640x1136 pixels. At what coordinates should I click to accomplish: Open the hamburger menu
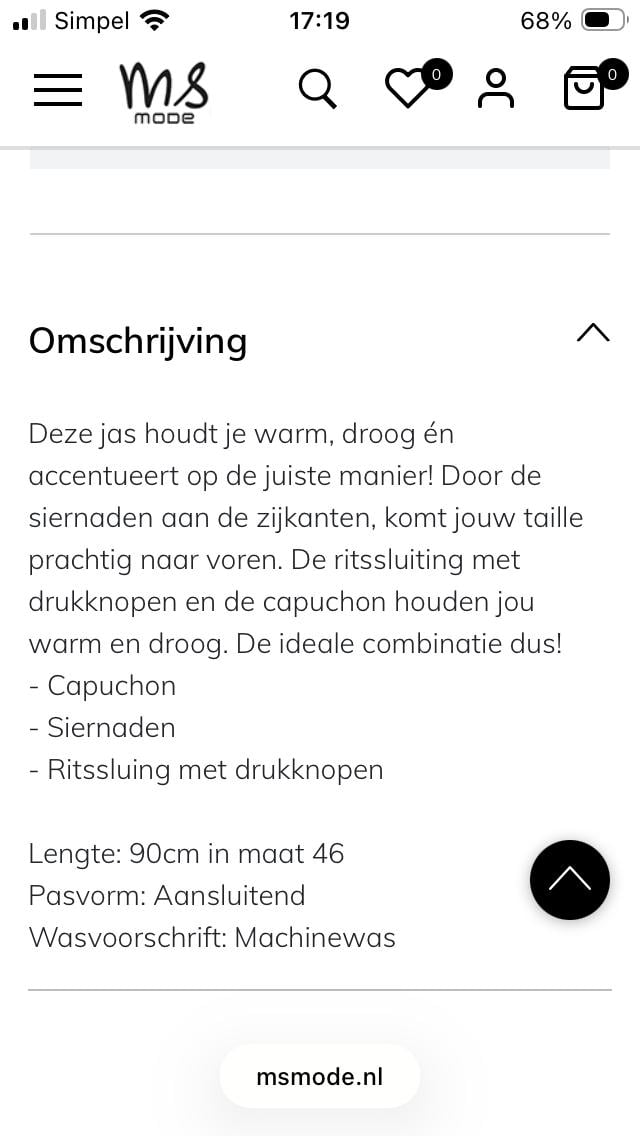point(58,90)
